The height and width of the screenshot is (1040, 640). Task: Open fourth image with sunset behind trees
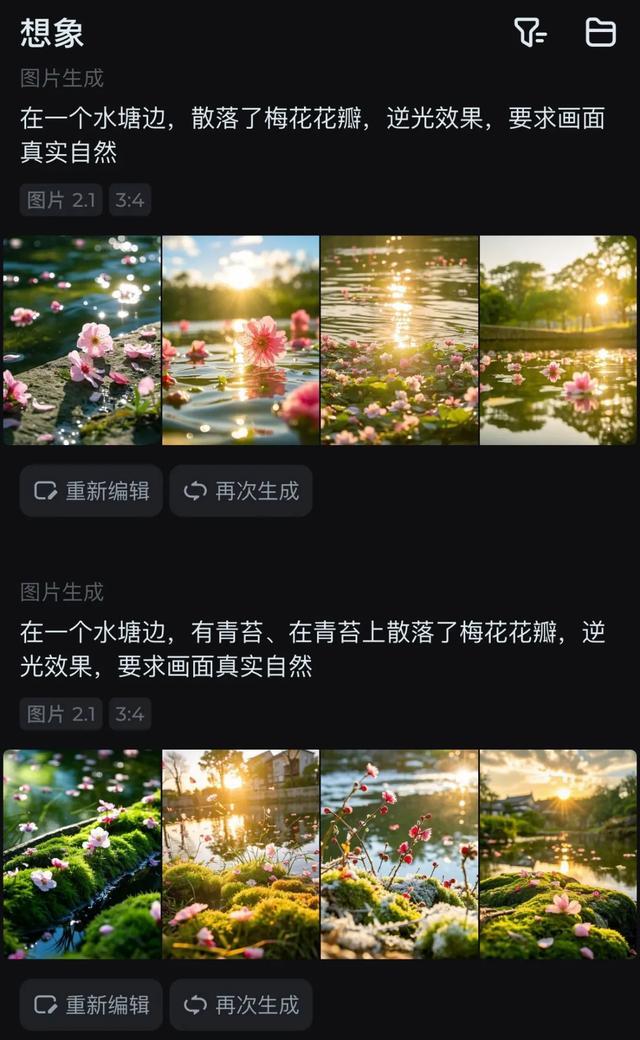tap(558, 340)
